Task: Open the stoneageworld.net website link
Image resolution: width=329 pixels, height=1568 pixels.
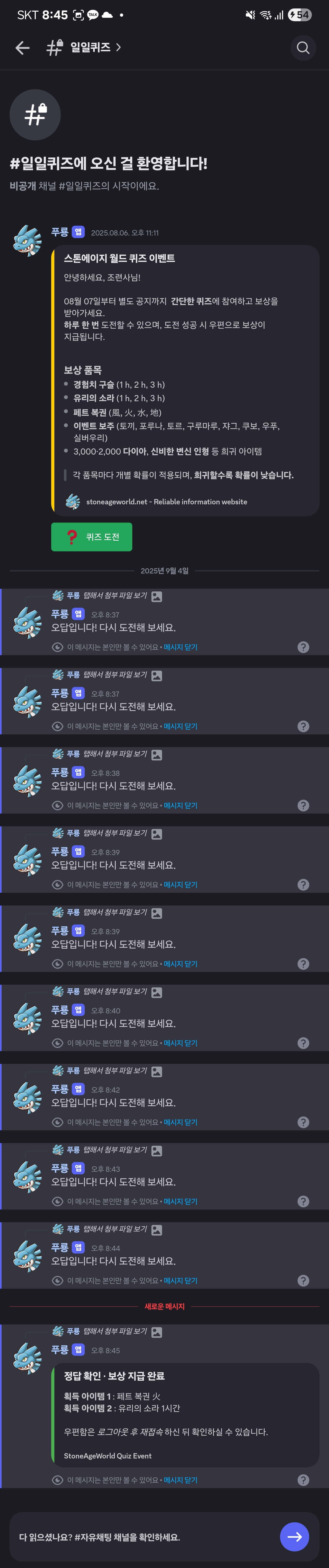Action: pos(166,502)
